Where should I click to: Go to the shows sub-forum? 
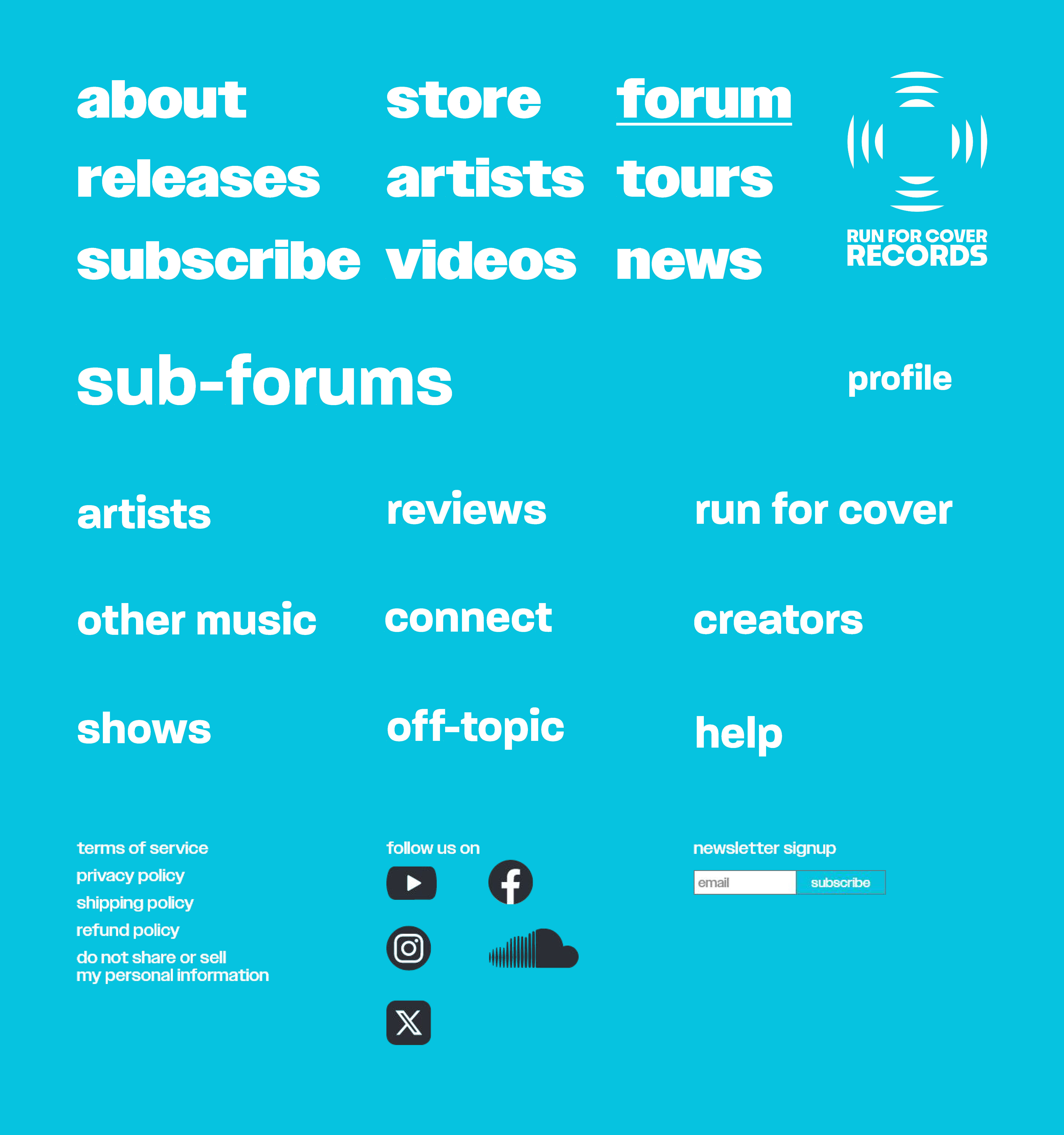pyautogui.click(x=144, y=729)
